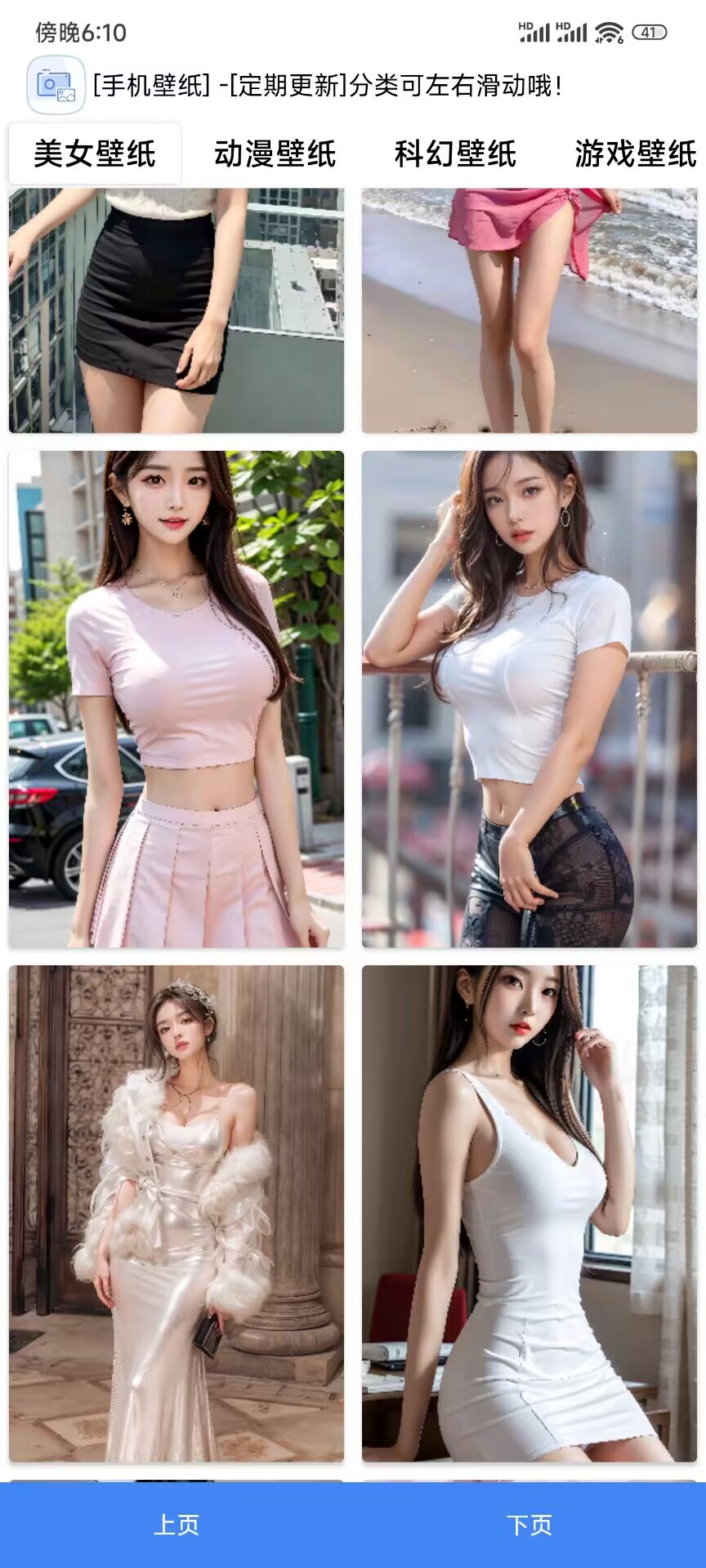The image size is (706, 1568).
Task: Open the beach pink skirt wallpaper
Action: click(529, 310)
